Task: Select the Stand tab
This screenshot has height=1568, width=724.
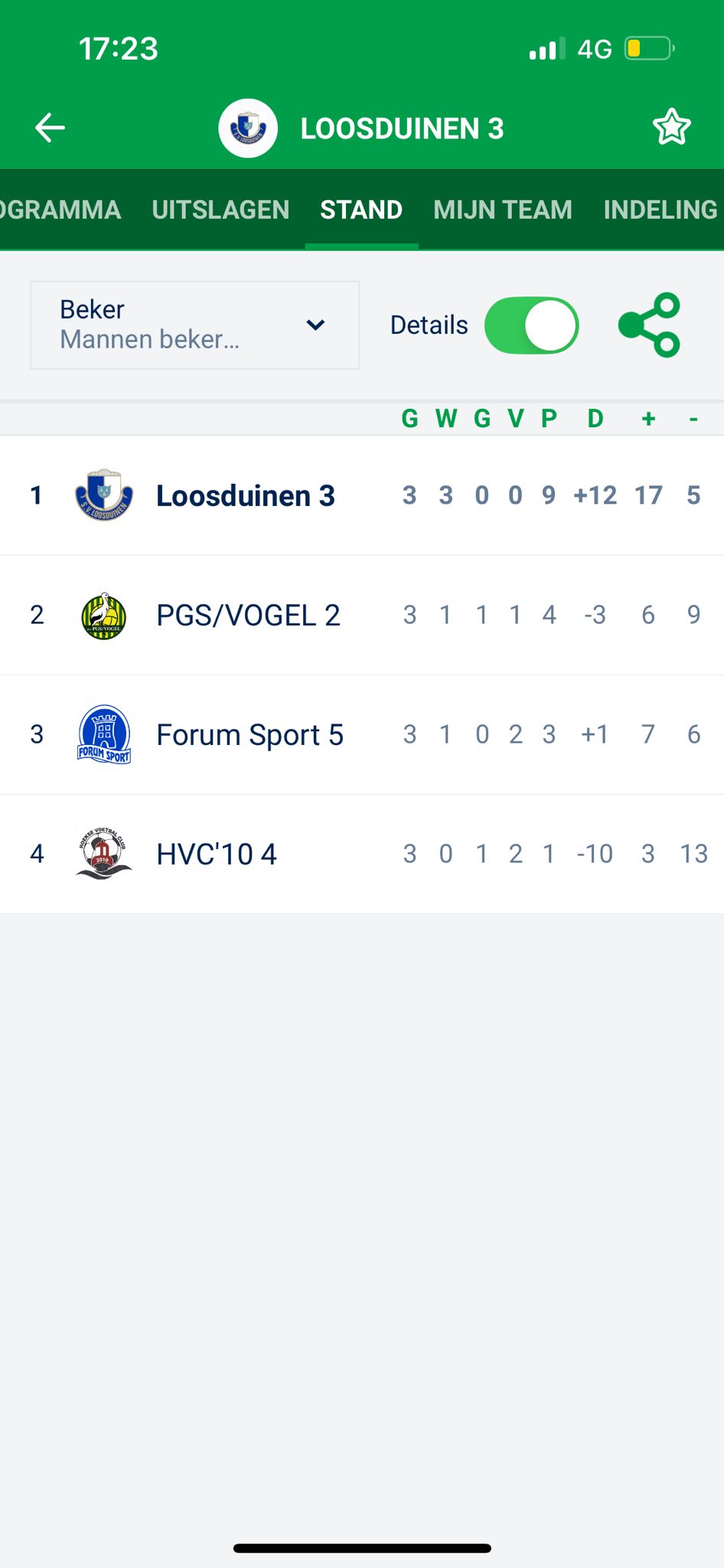Action: [x=361, y=210]
